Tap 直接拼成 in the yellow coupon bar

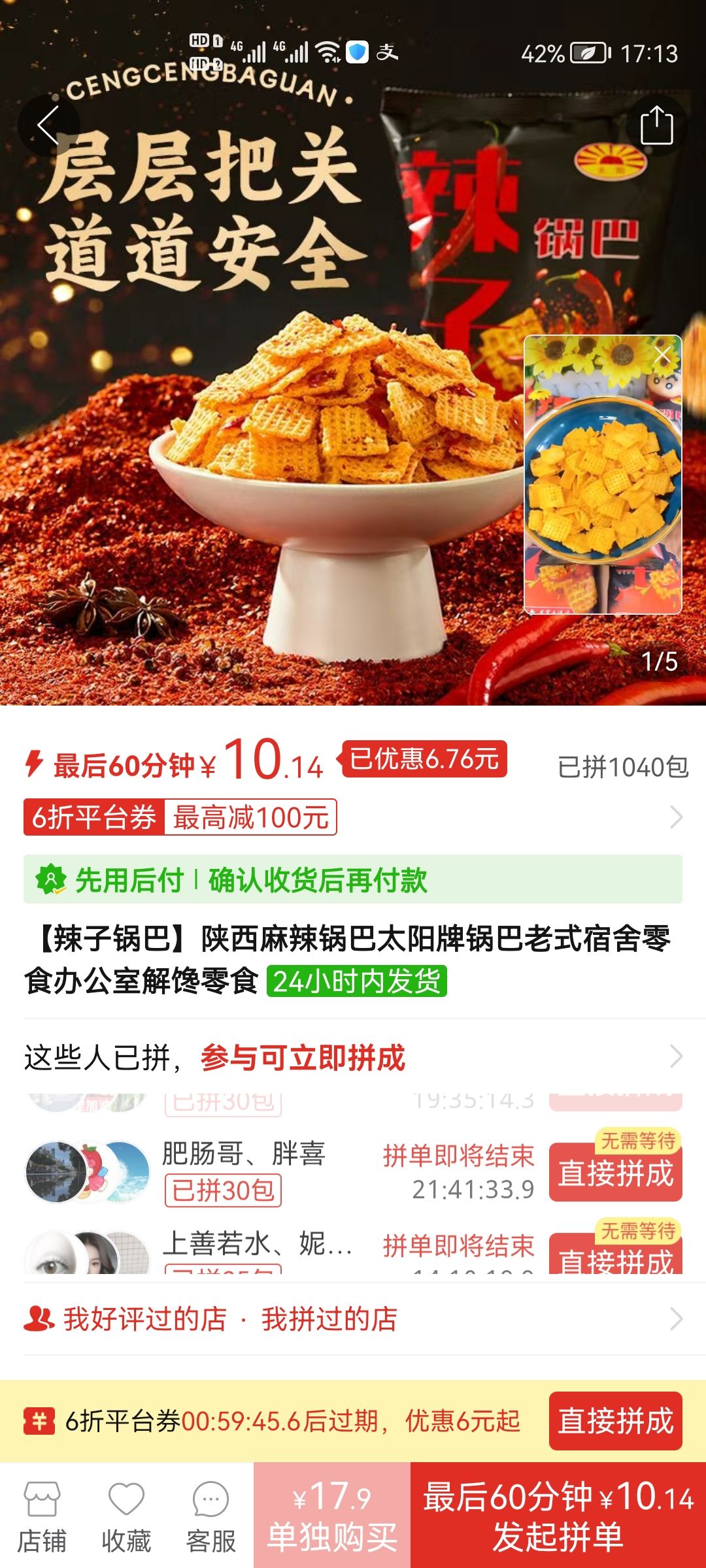(x=615, y=1420)
